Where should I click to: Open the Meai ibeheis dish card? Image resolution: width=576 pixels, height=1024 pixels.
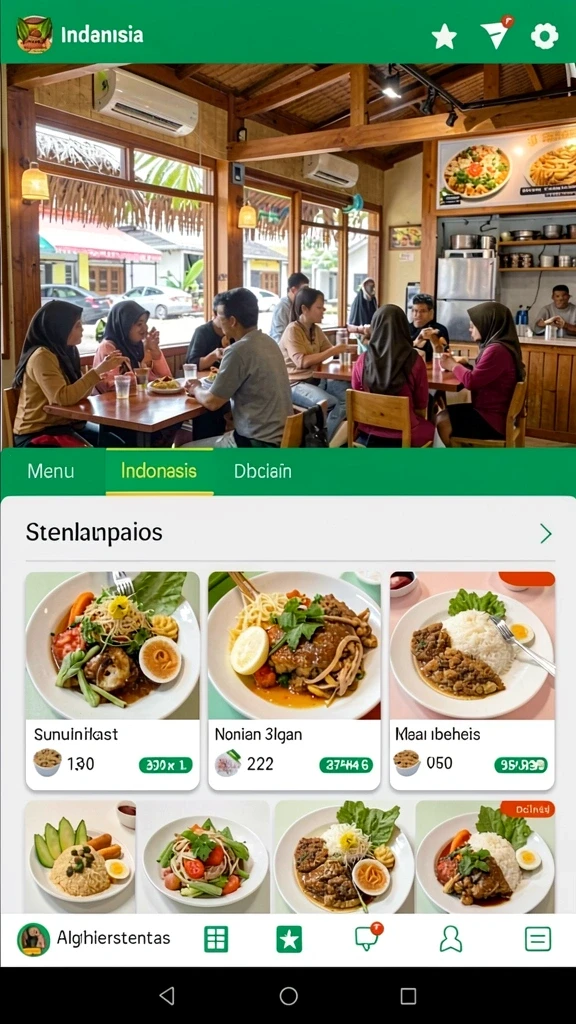click(x=472, y=680)
